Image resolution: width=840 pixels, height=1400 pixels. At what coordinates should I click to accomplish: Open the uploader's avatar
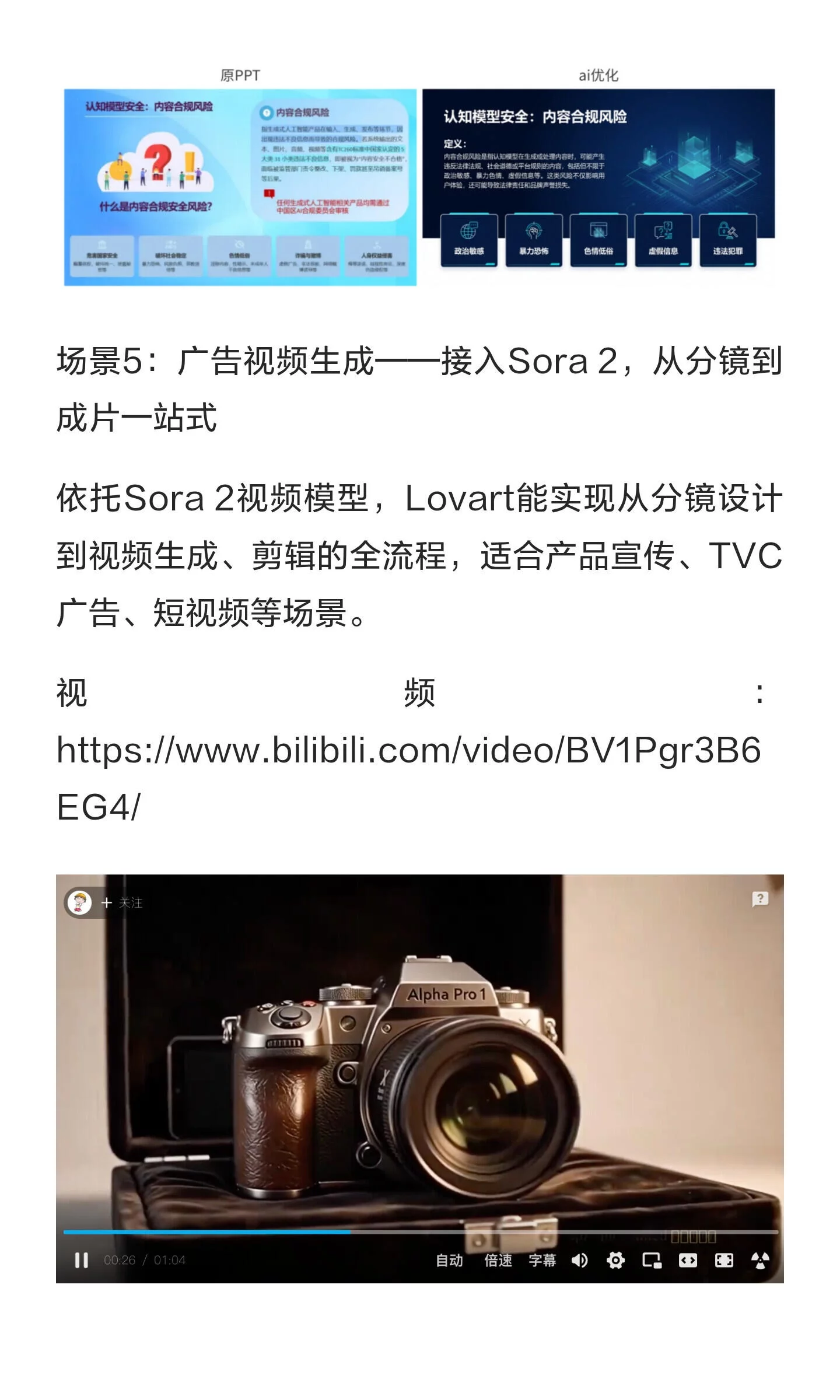click(x=78, y=901)
